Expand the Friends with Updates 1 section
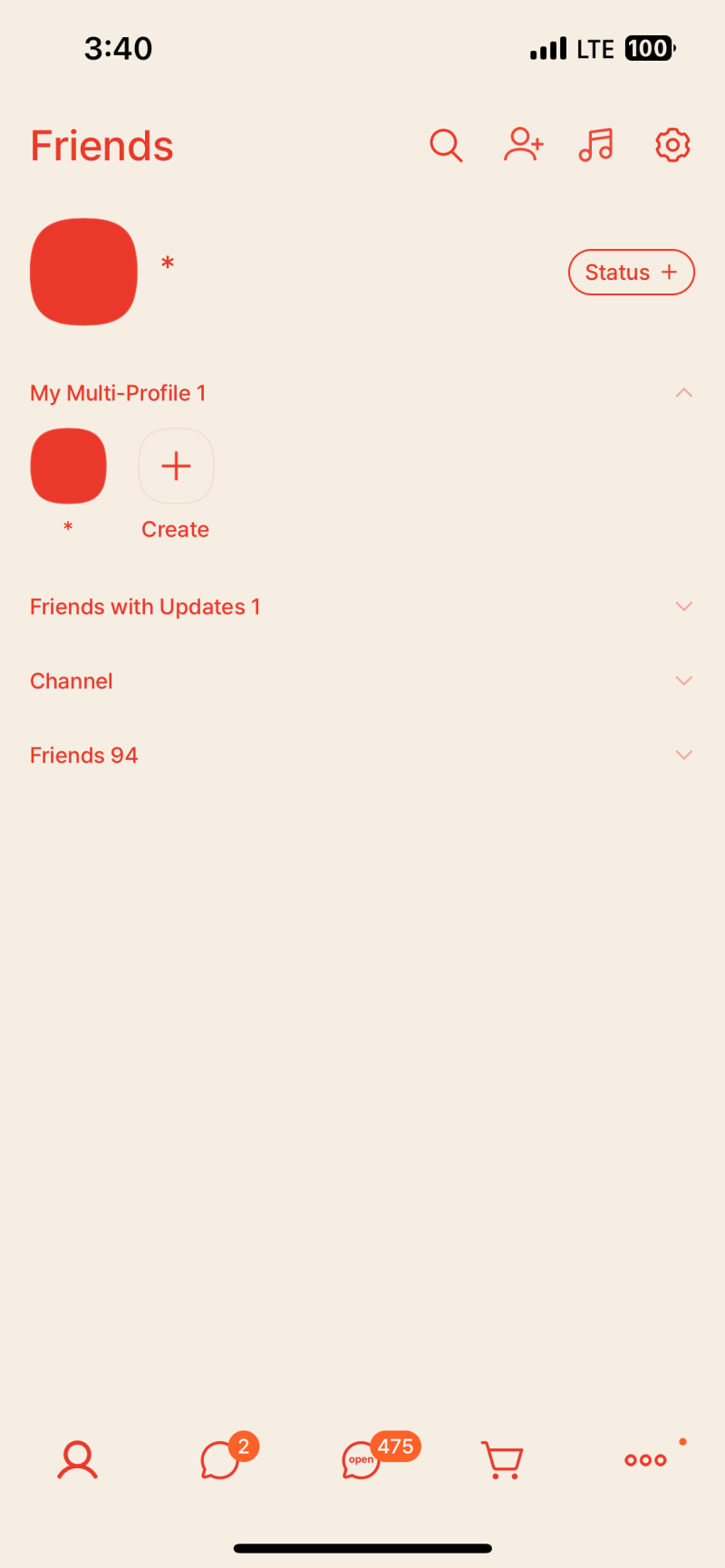 point(684,606)
